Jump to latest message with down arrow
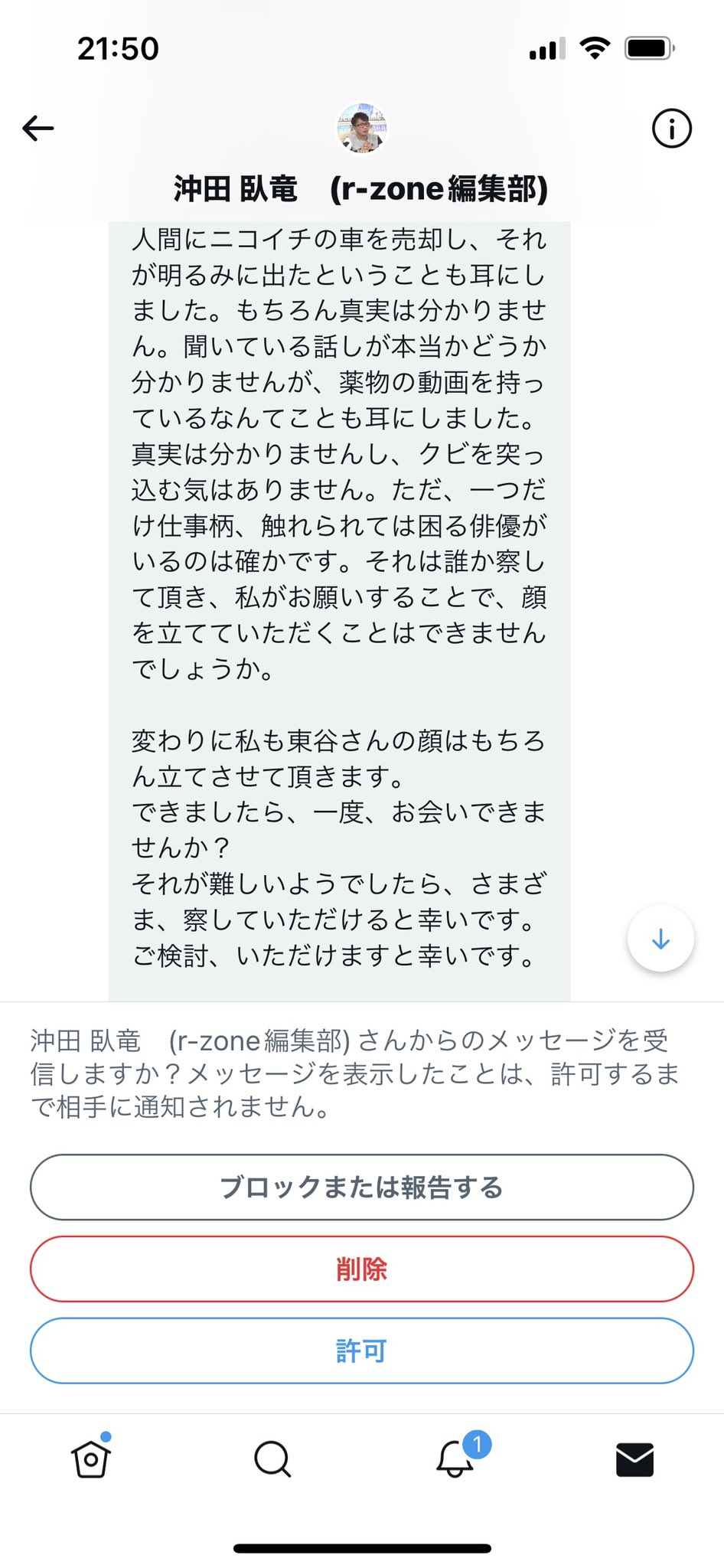 tap(660, 939)
